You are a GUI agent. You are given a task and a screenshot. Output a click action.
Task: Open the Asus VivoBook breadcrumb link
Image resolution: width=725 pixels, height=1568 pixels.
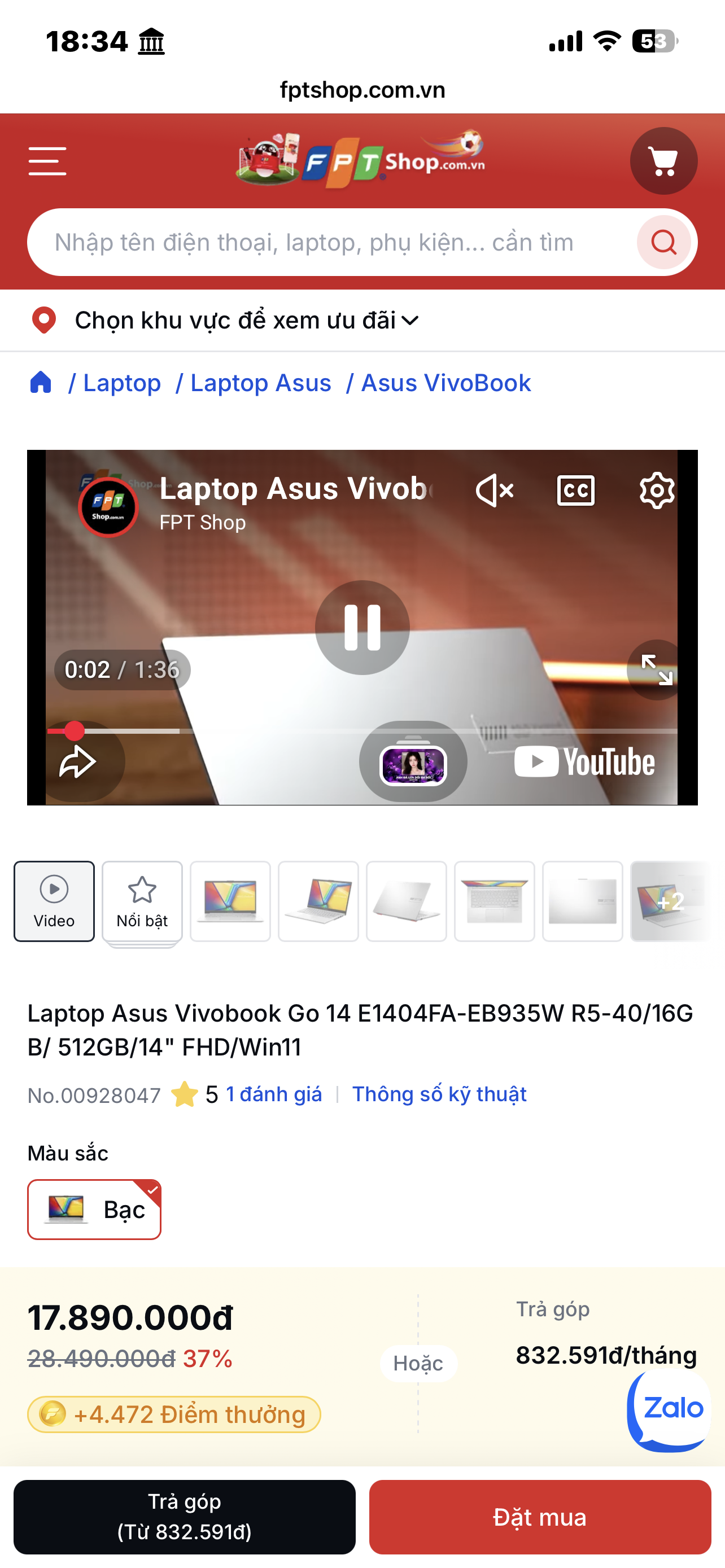446,383
